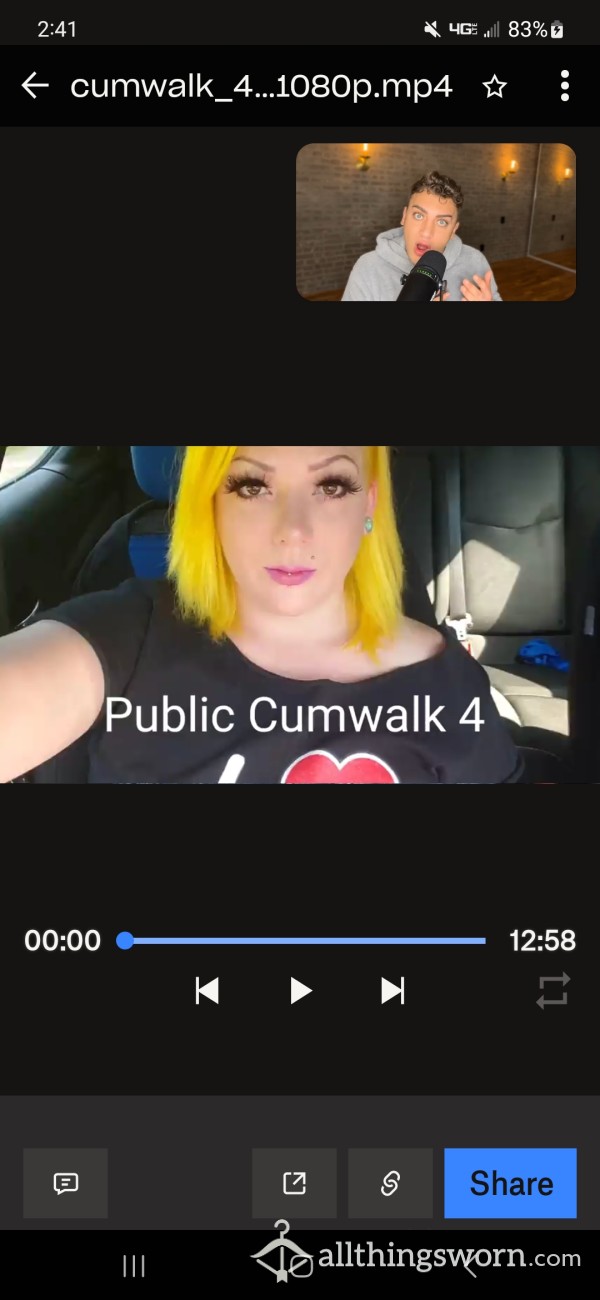Play the video

(300, 991)
